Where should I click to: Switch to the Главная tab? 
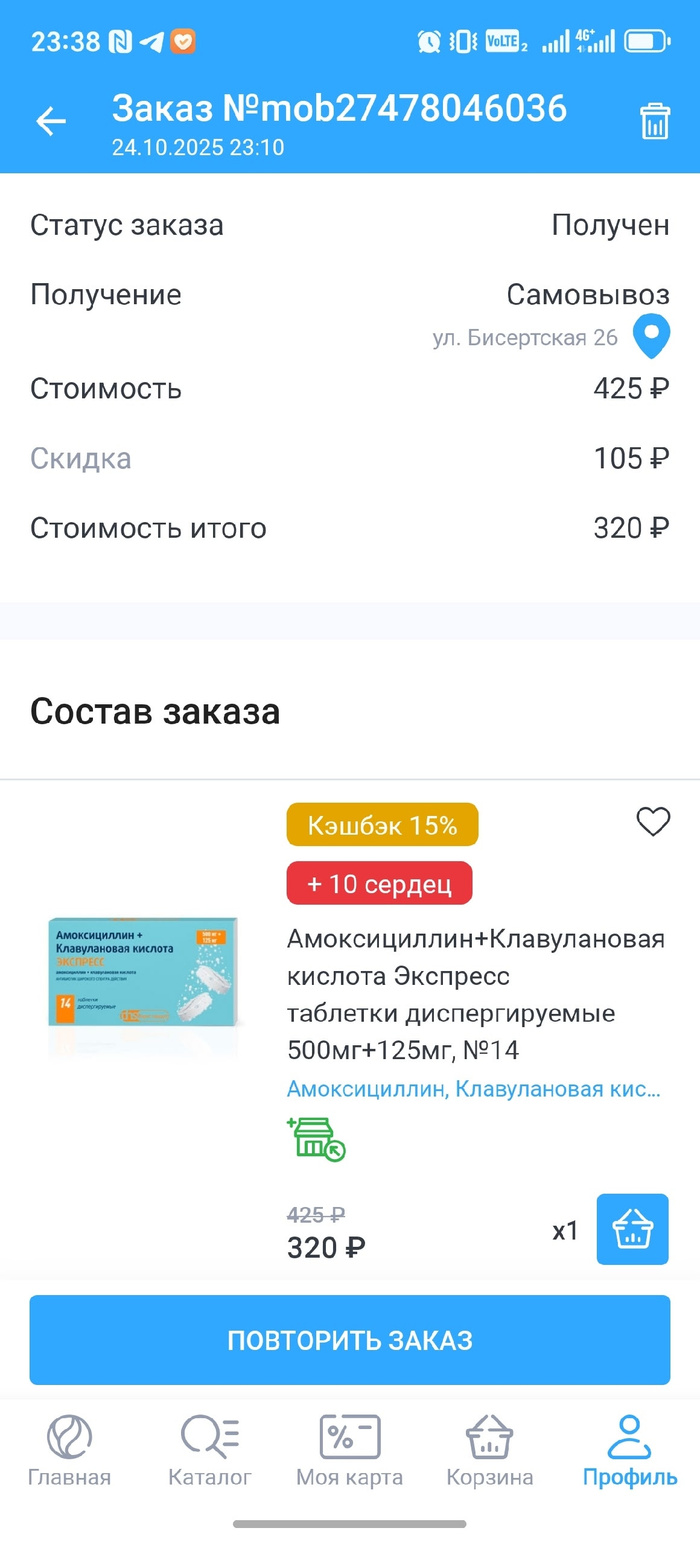pyautogui.click(x=69, y=1450)
